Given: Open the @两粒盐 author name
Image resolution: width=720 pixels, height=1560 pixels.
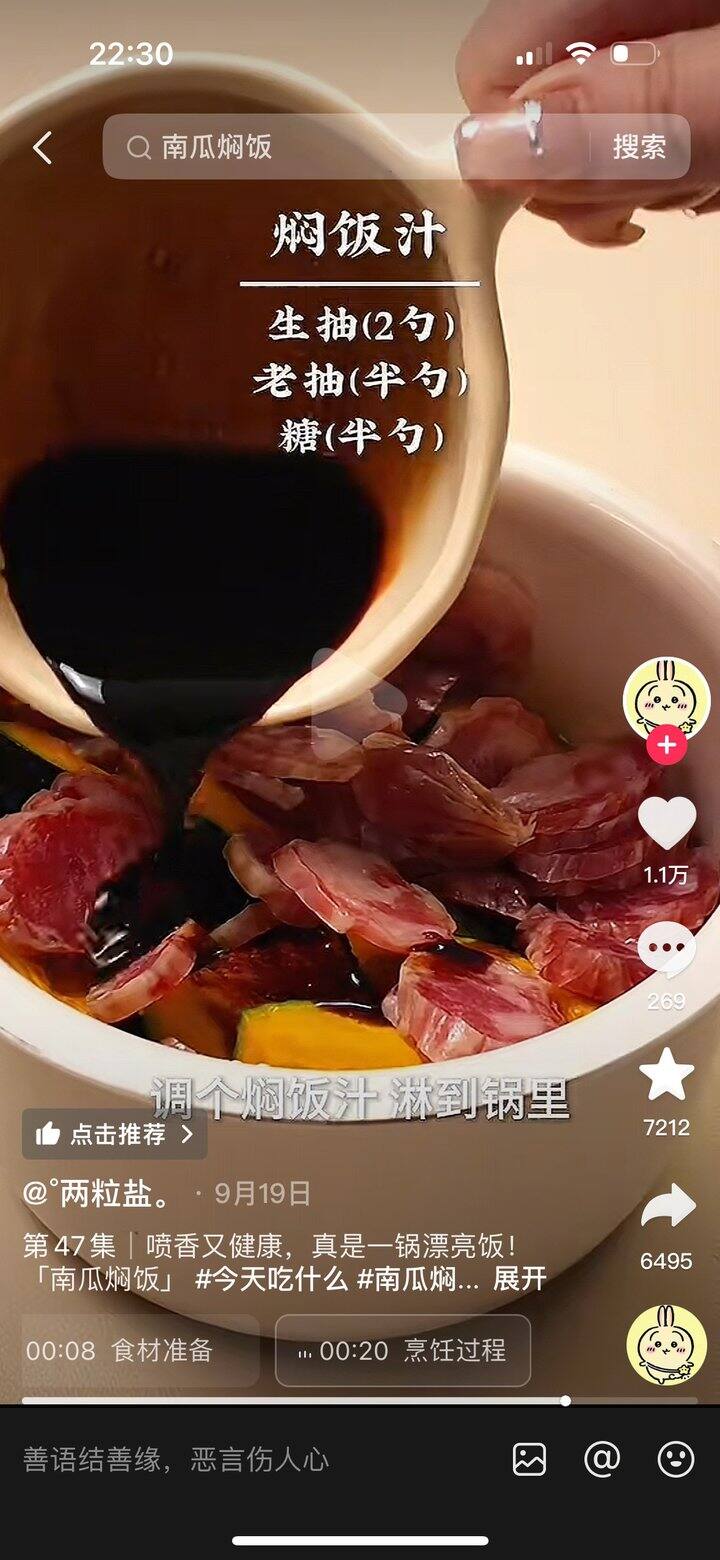Looking at the screenshot, I should (x=98, y=1194).
